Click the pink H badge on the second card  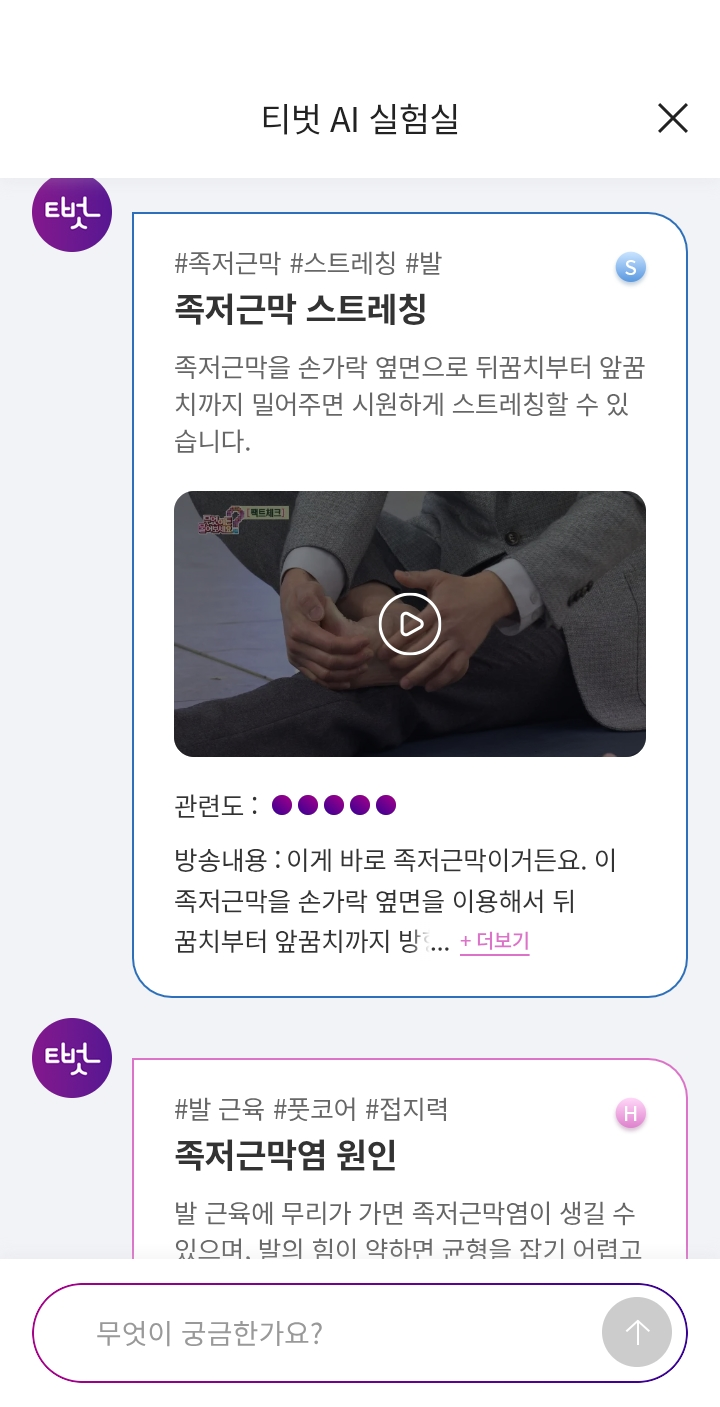pyautogui.click(x=630, y=1112)
